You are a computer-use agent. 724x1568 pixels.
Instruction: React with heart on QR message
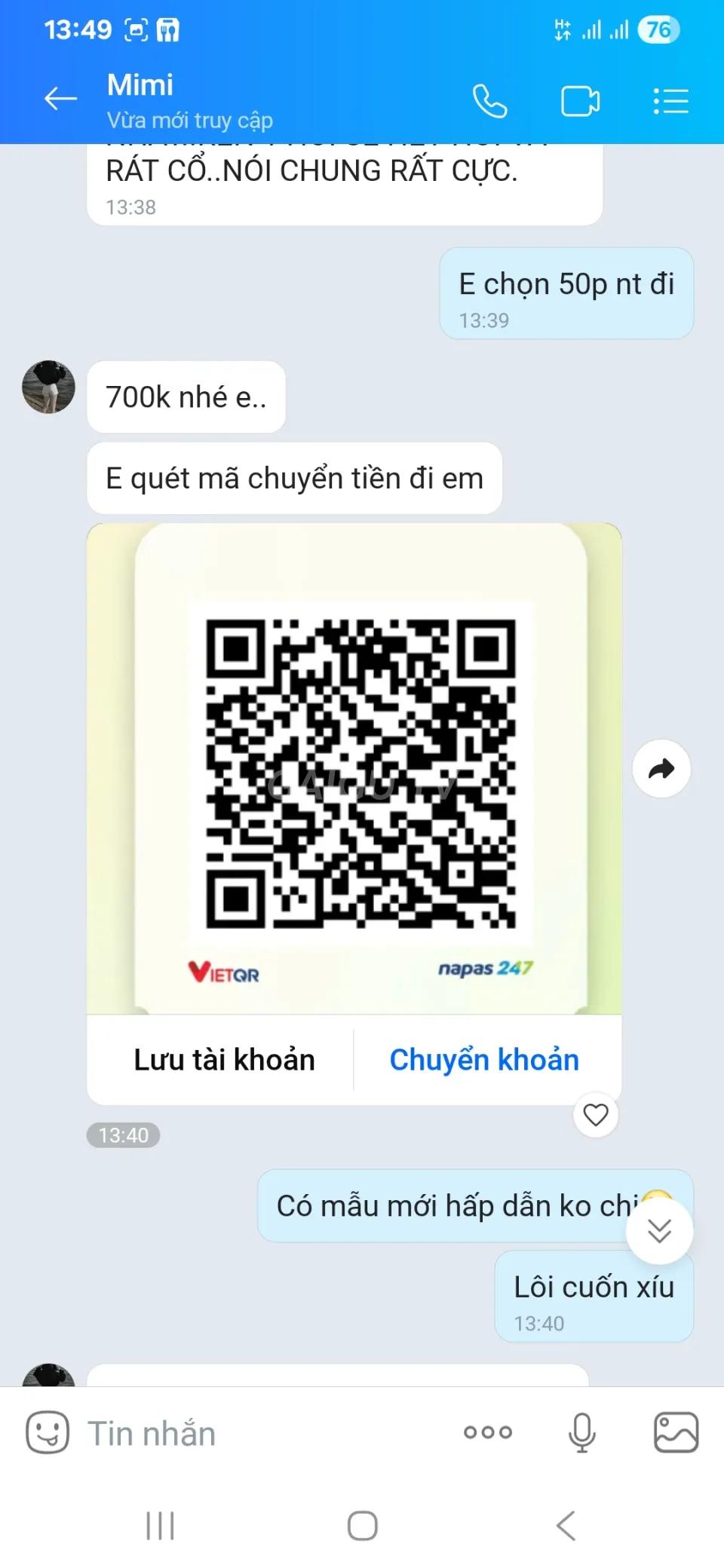[596, 1114]
